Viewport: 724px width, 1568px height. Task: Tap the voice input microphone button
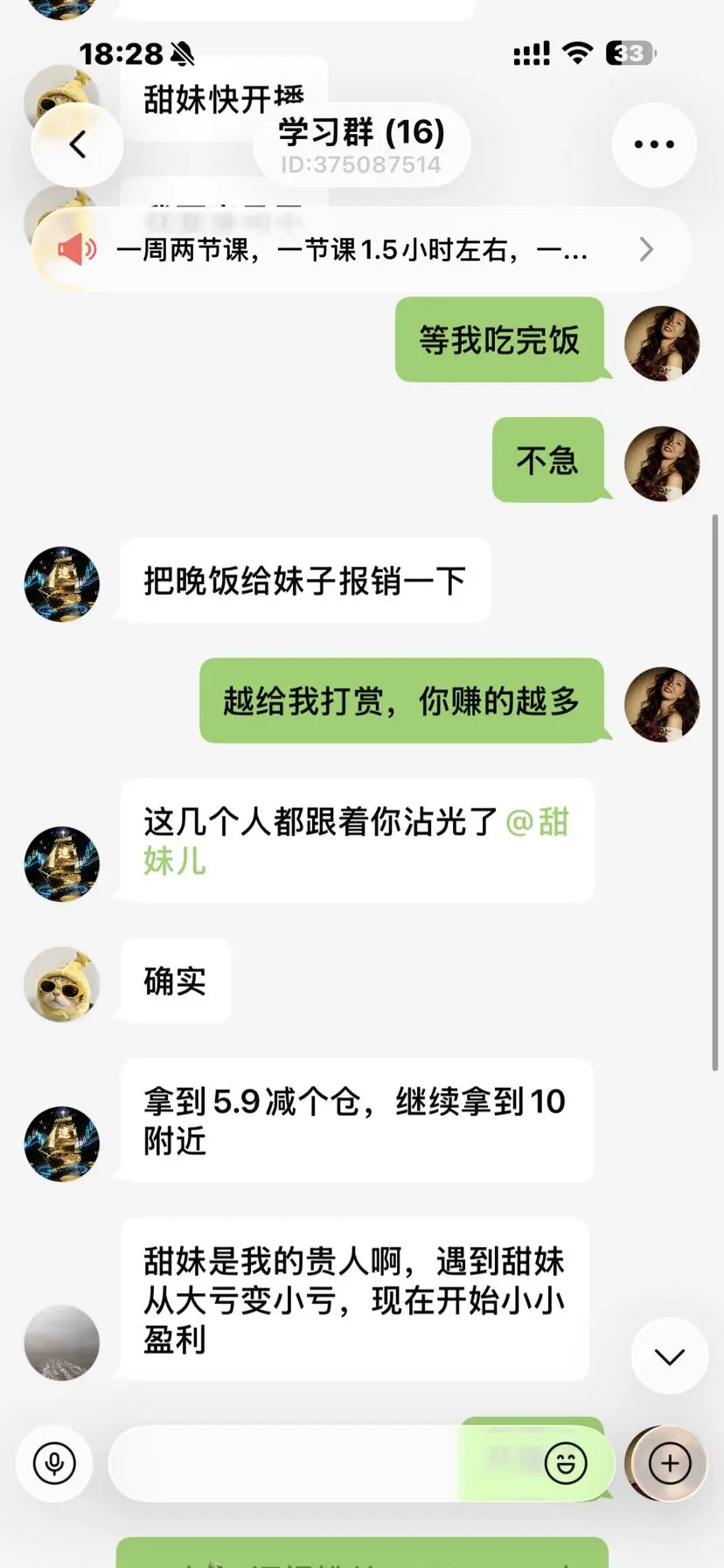[54, 1463]
